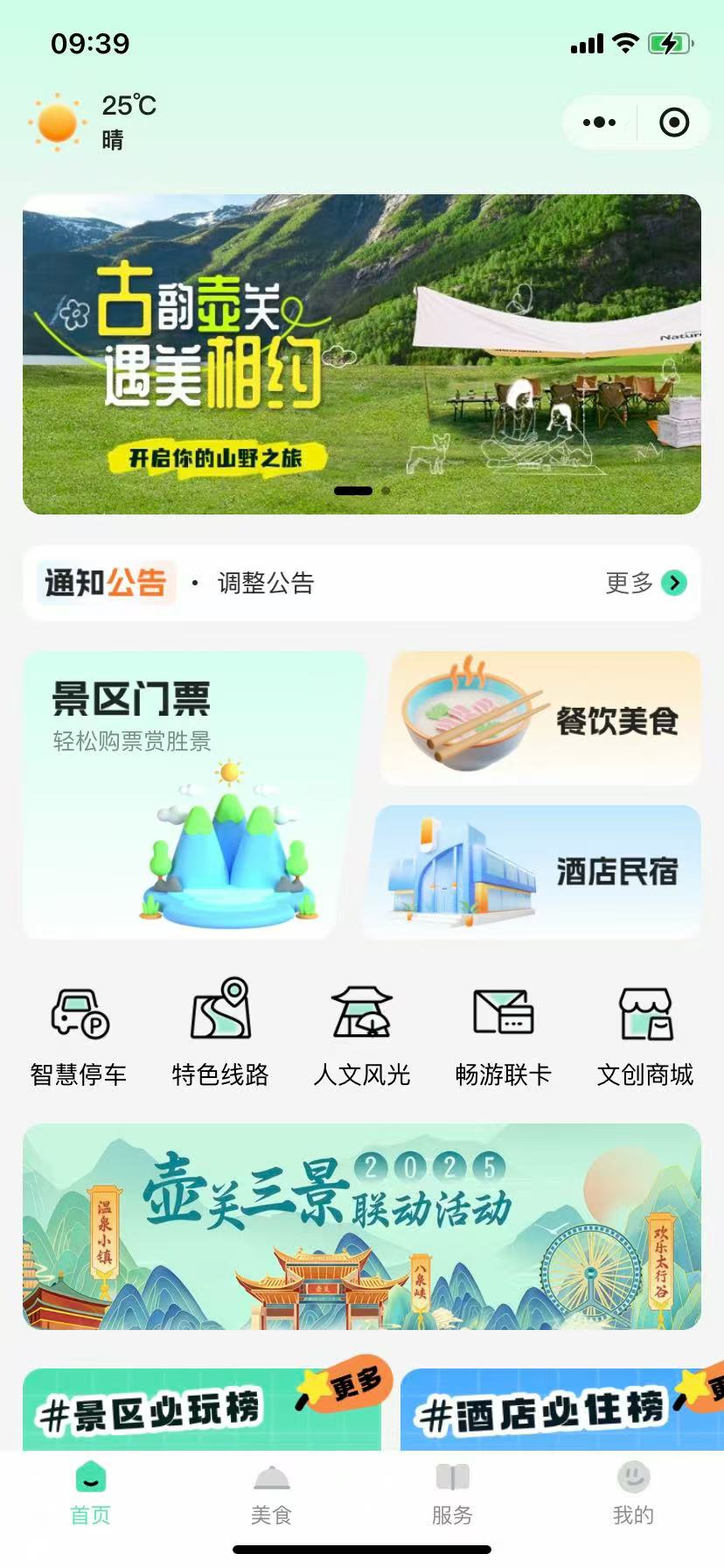Open the 餐饮美食 dining card icon

point(539,717)
